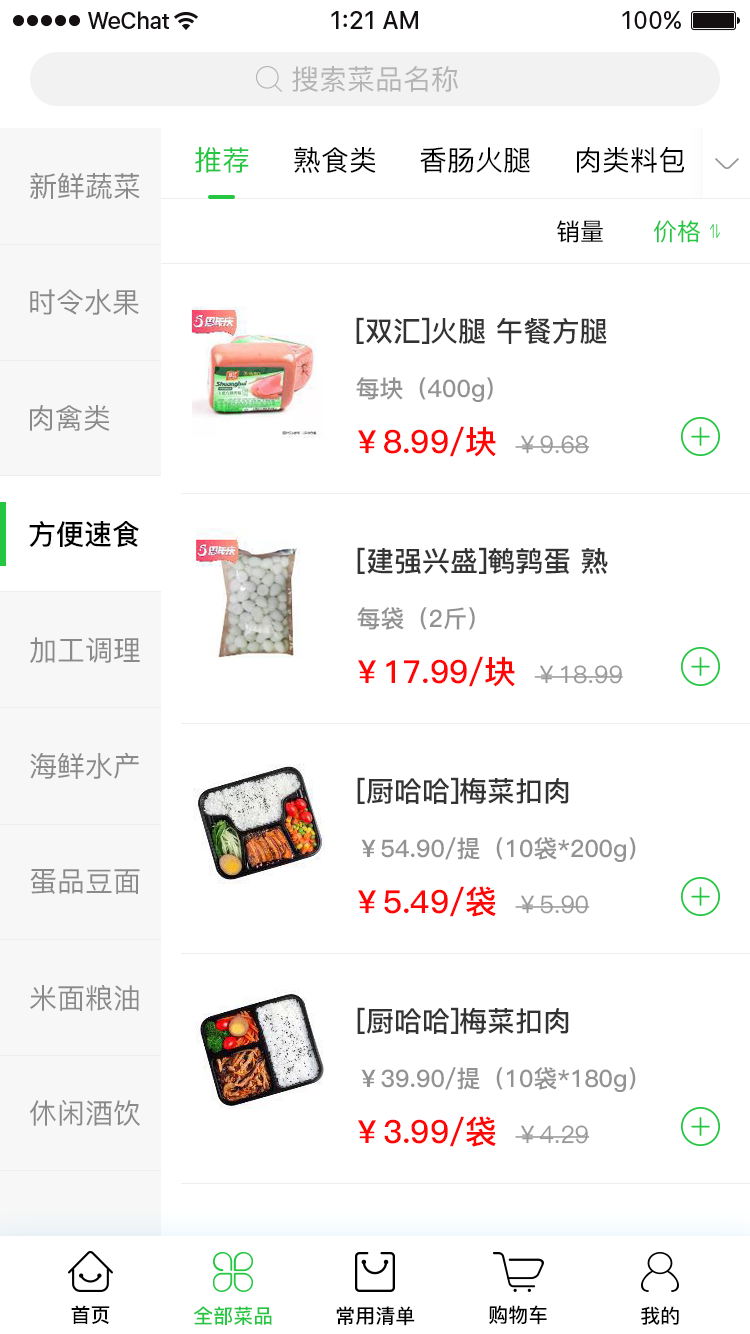
Task: Select the 新鲜蔬菜 category
Action: 84,187
